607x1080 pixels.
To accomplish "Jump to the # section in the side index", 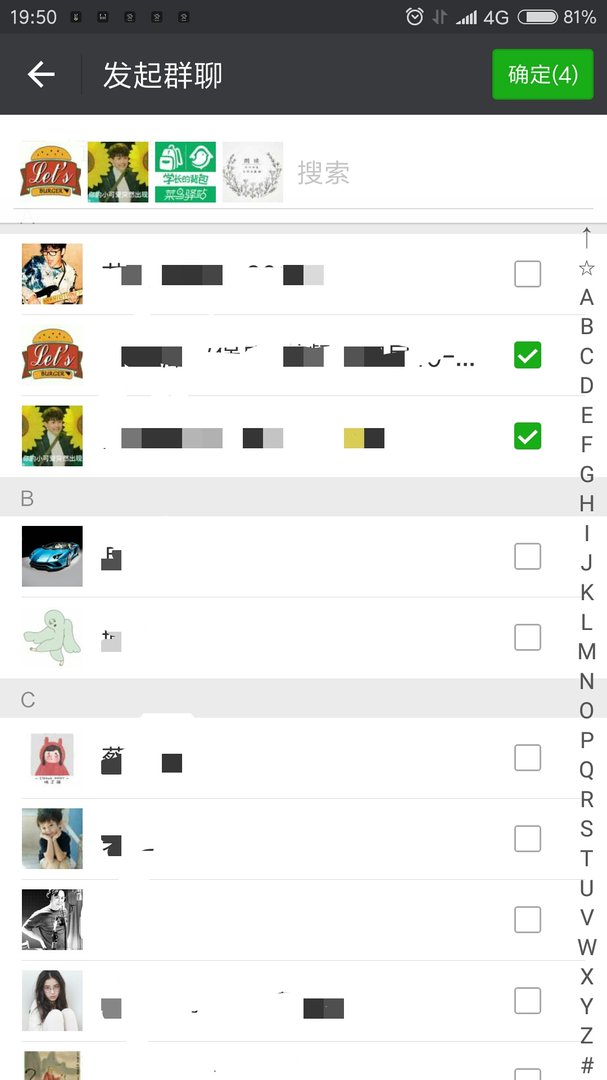I will point(587,1065).
